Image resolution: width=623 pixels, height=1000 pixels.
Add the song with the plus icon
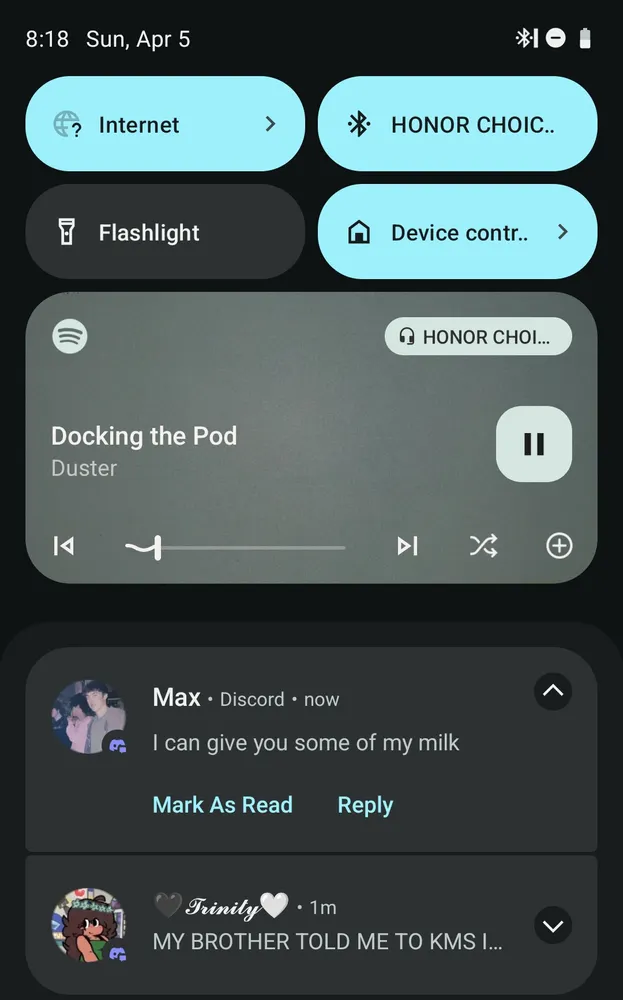point(558,546)
